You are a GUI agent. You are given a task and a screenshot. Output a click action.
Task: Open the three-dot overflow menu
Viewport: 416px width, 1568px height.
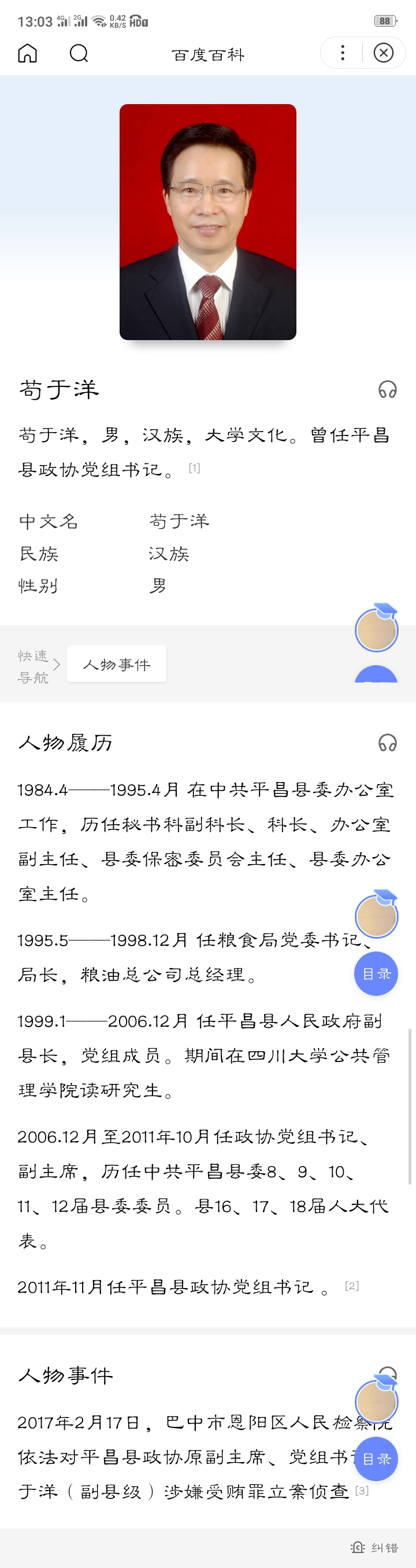pyautogui.click(x=343, y=53)
